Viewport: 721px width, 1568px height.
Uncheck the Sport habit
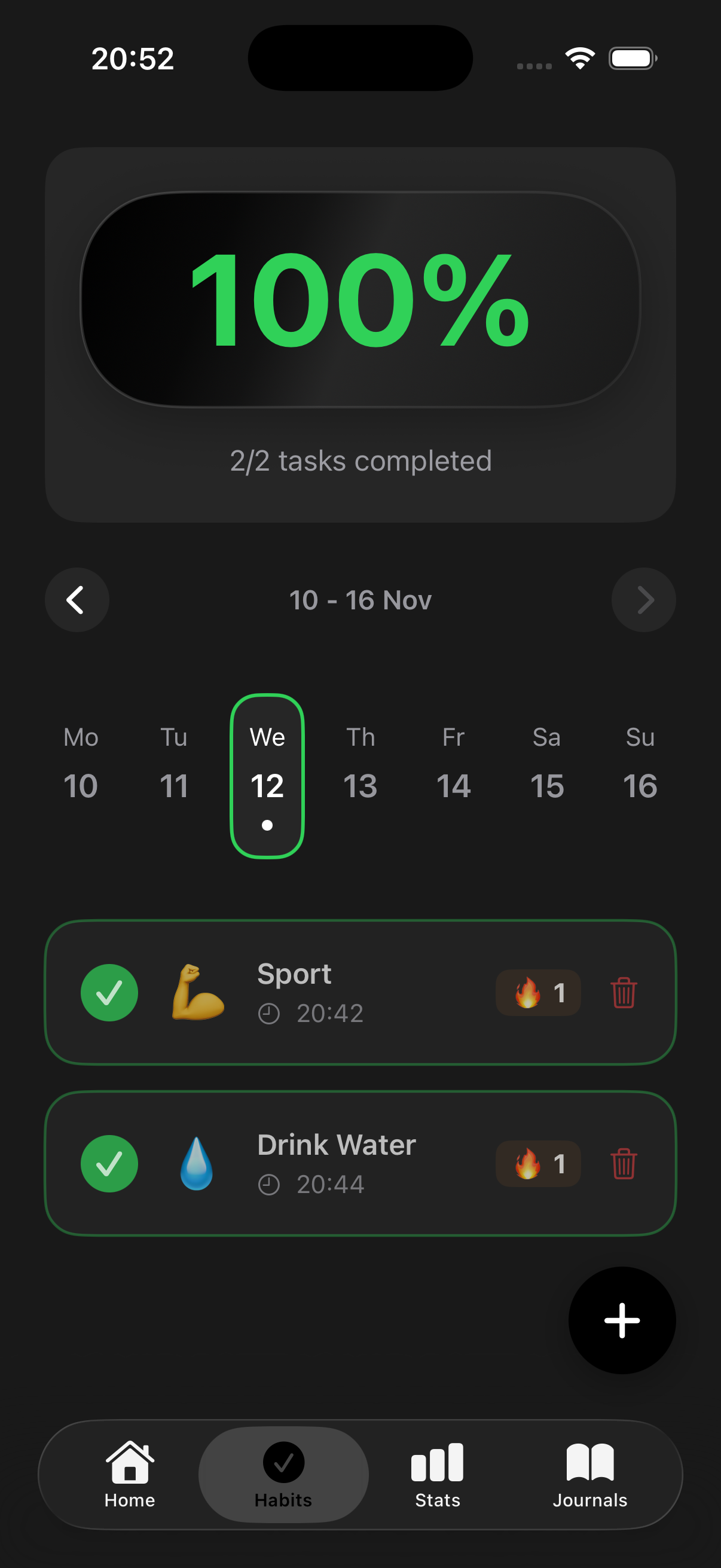click(x=109, y=993)
